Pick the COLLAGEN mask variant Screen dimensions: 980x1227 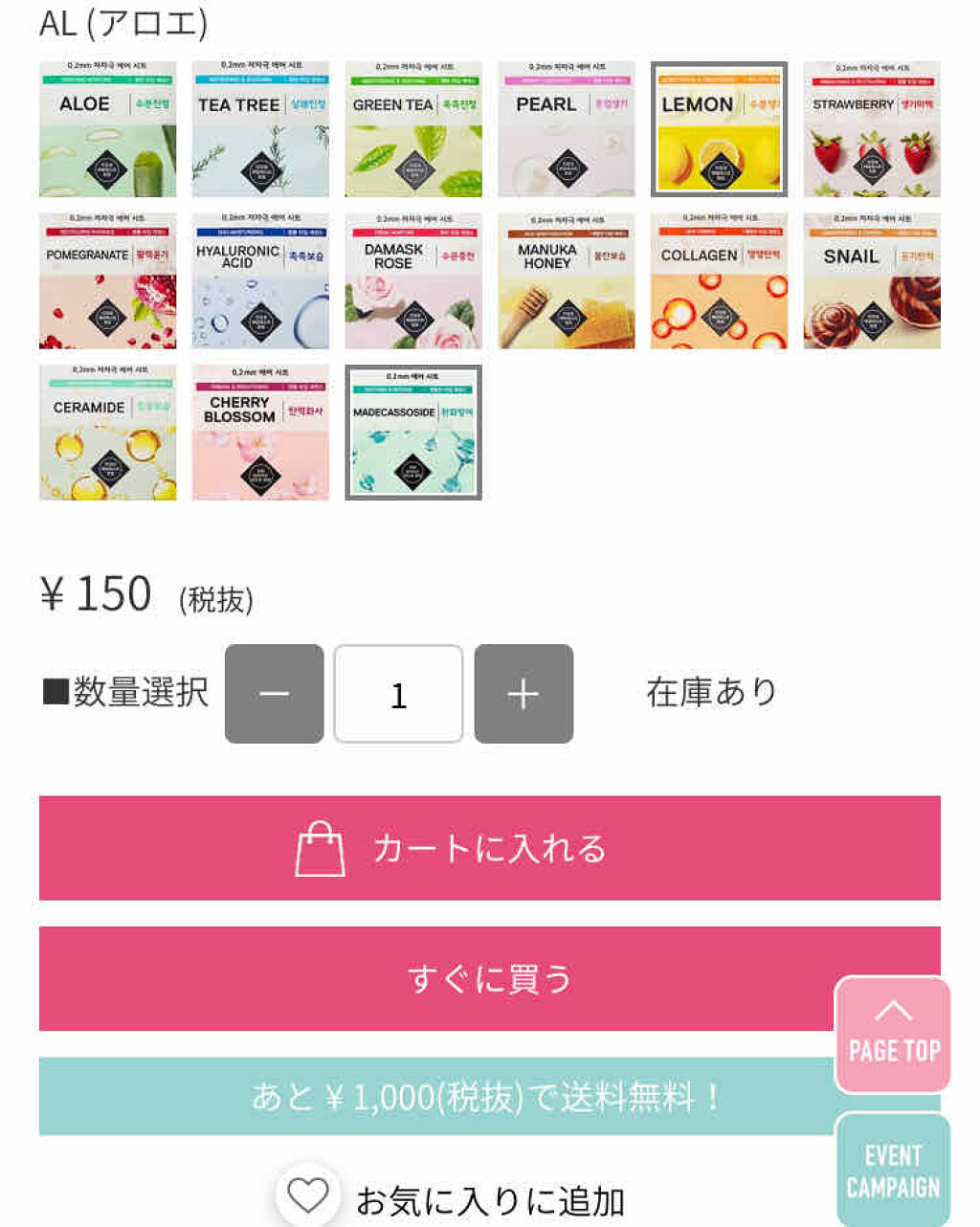click(719, 280)
